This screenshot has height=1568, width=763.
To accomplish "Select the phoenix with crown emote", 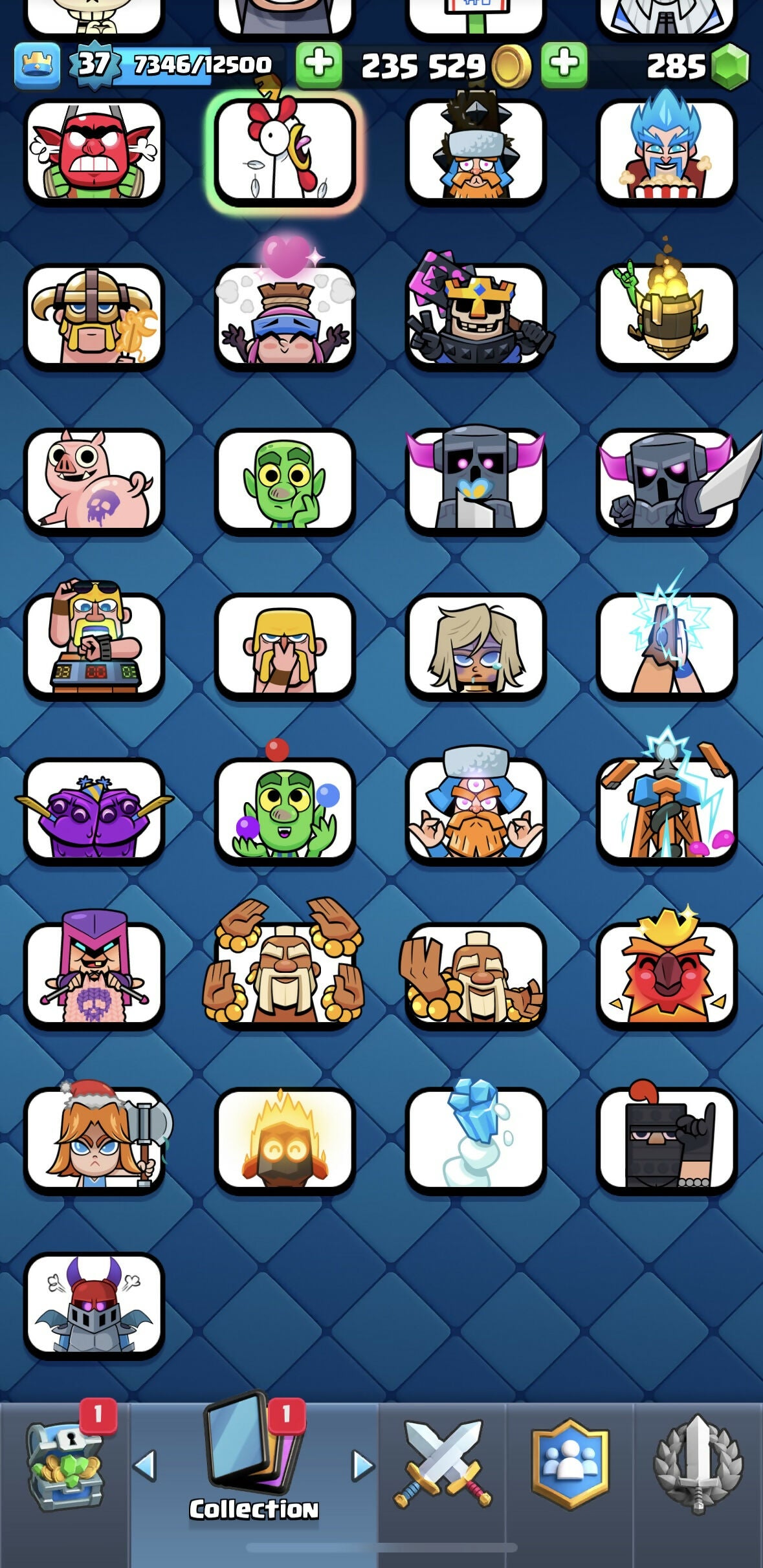I will (x=667, y=974).
